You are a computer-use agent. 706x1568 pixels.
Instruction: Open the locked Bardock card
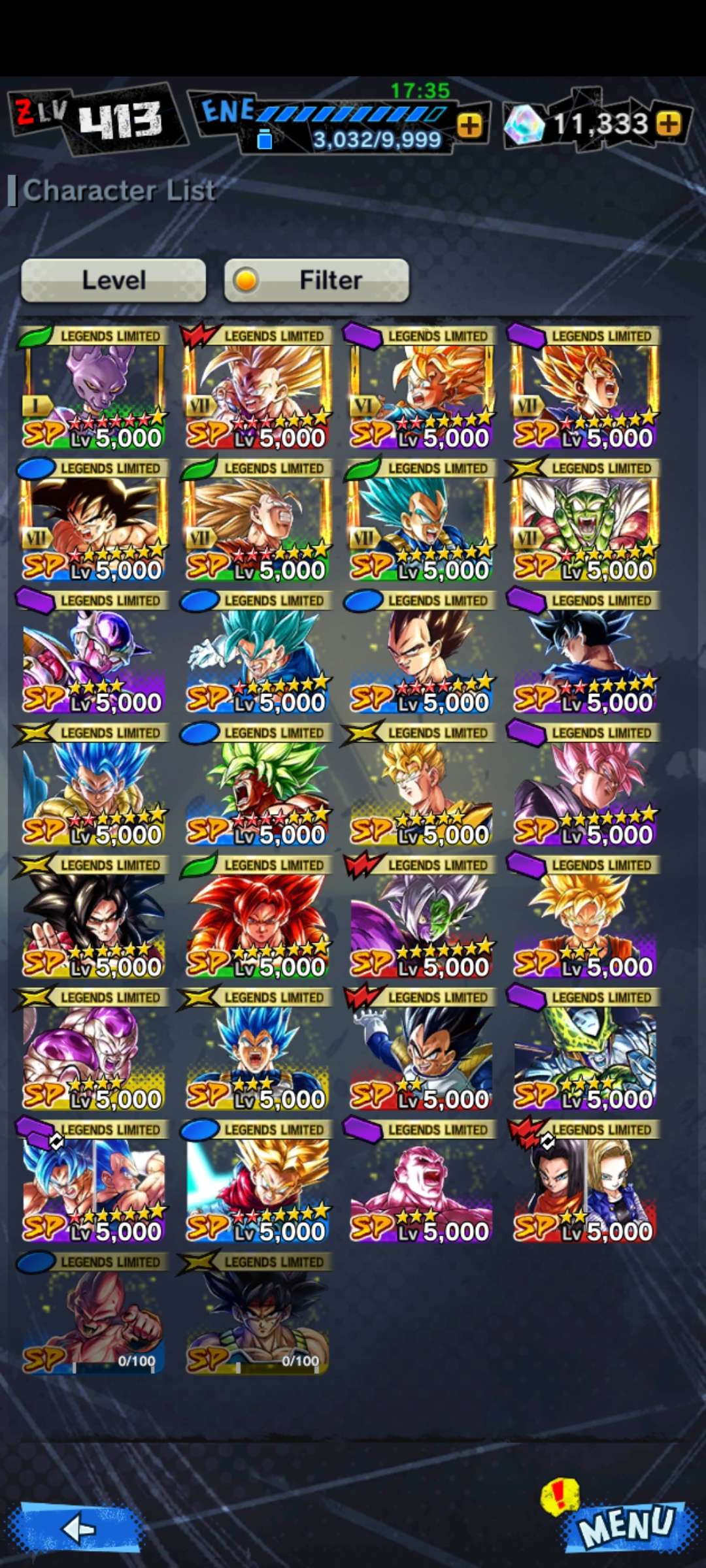point(257,1313)
